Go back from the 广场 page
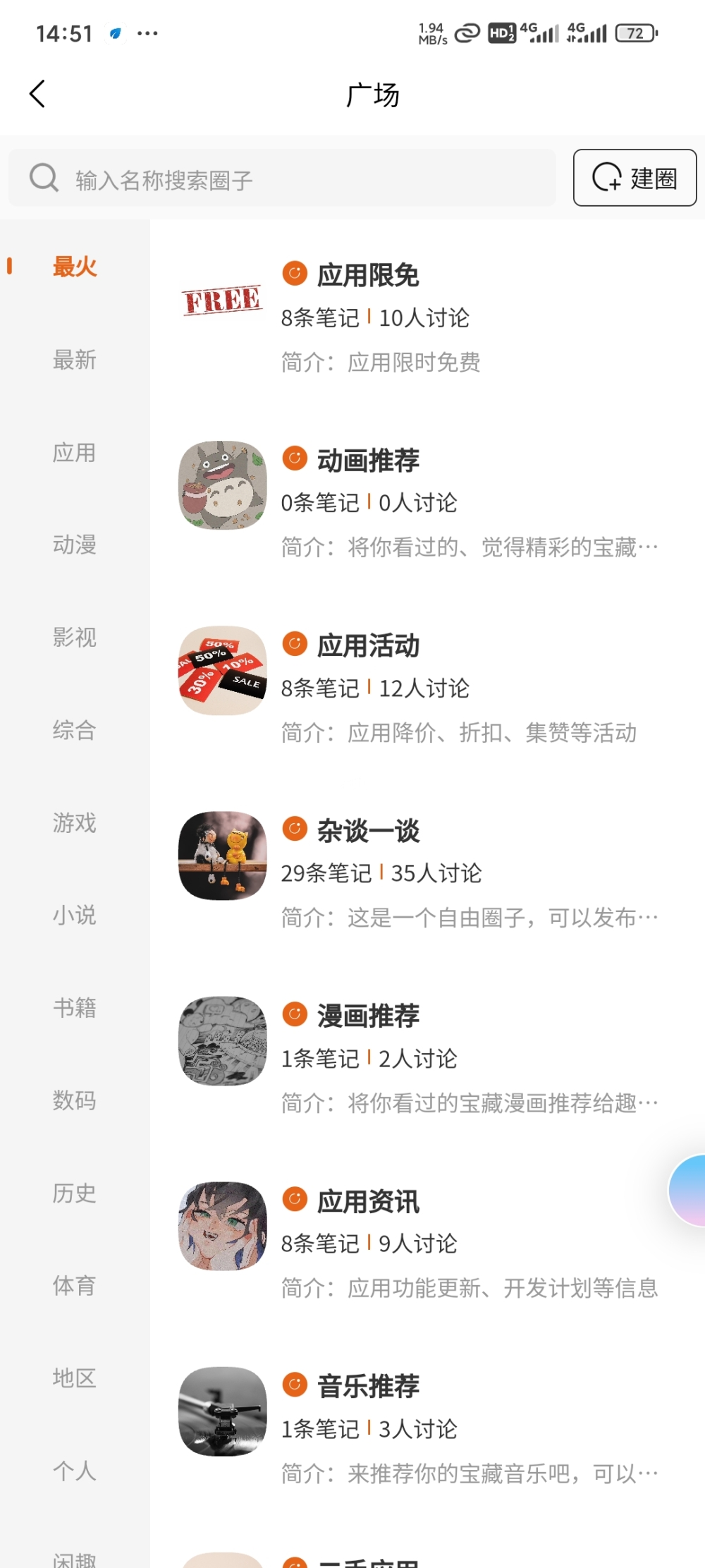This screenshot has height=1568, width=705. coord(37,94)
